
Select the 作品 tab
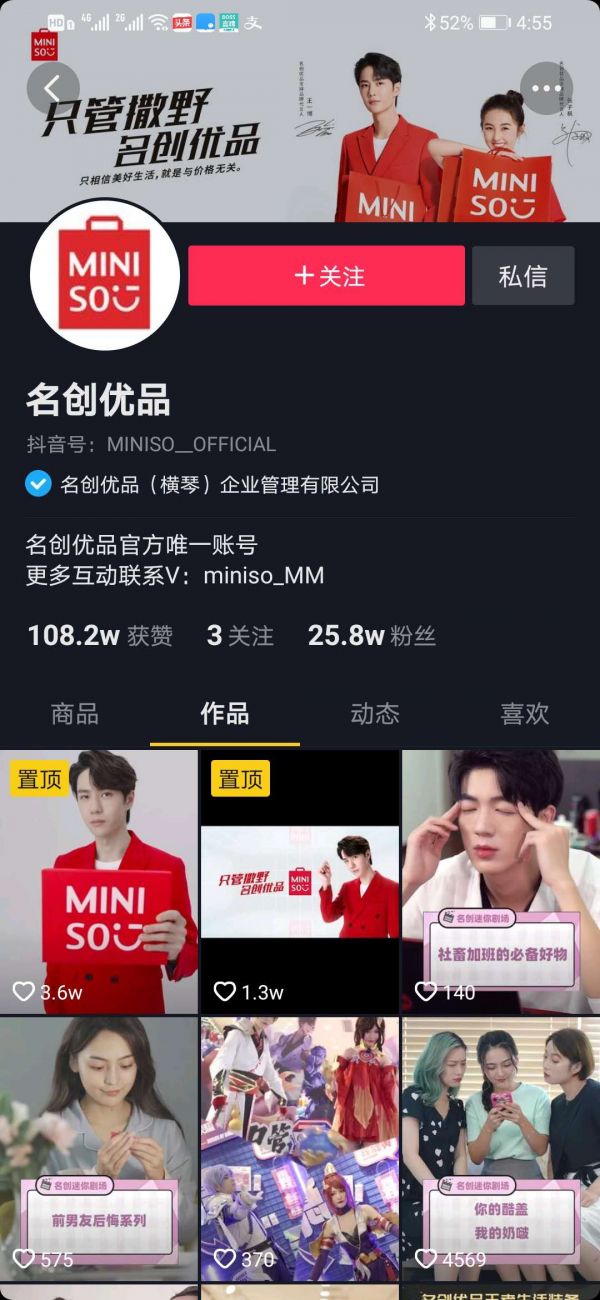225,714
